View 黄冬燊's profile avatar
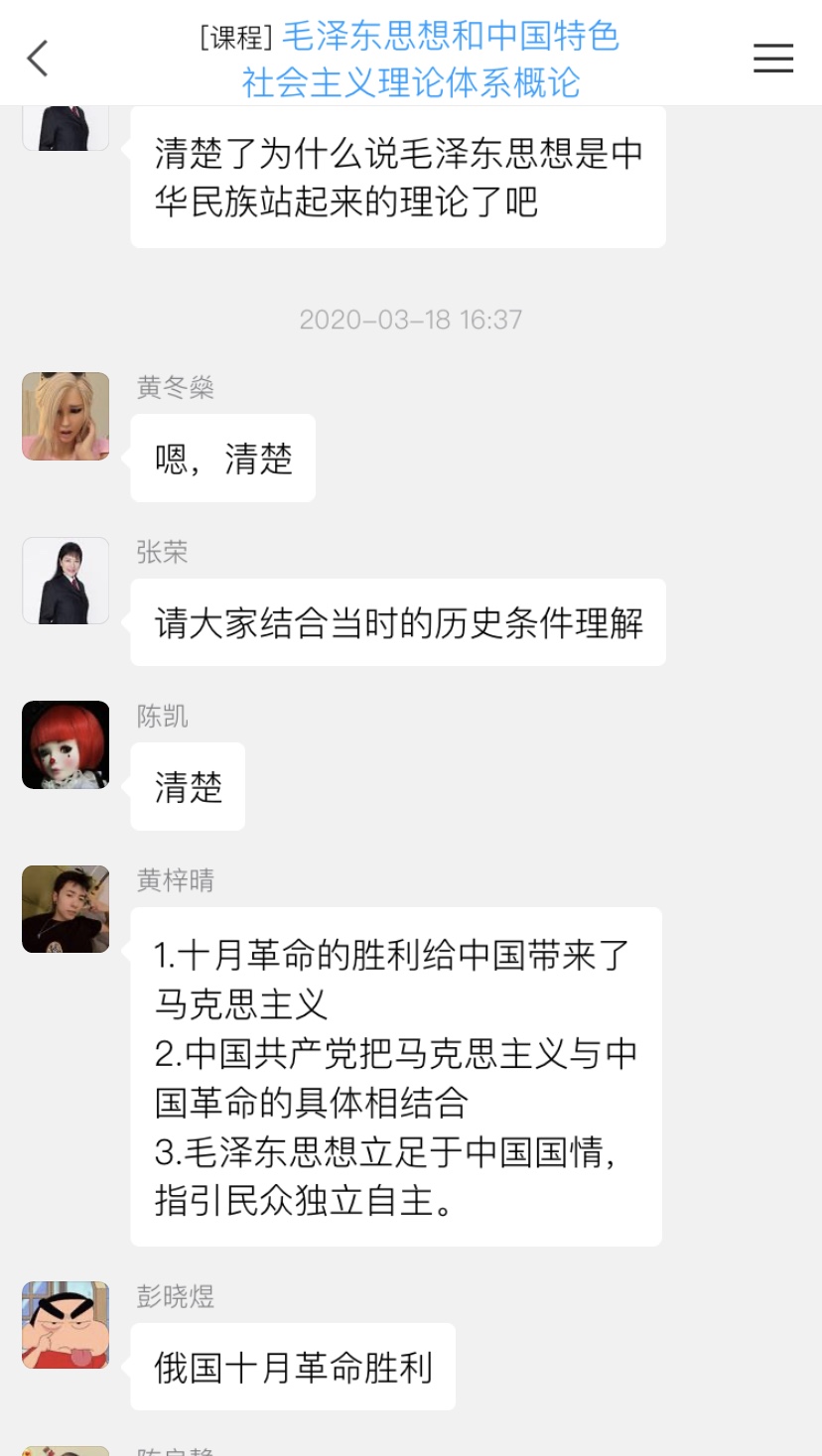822x1456 pixels. (66, 417)
